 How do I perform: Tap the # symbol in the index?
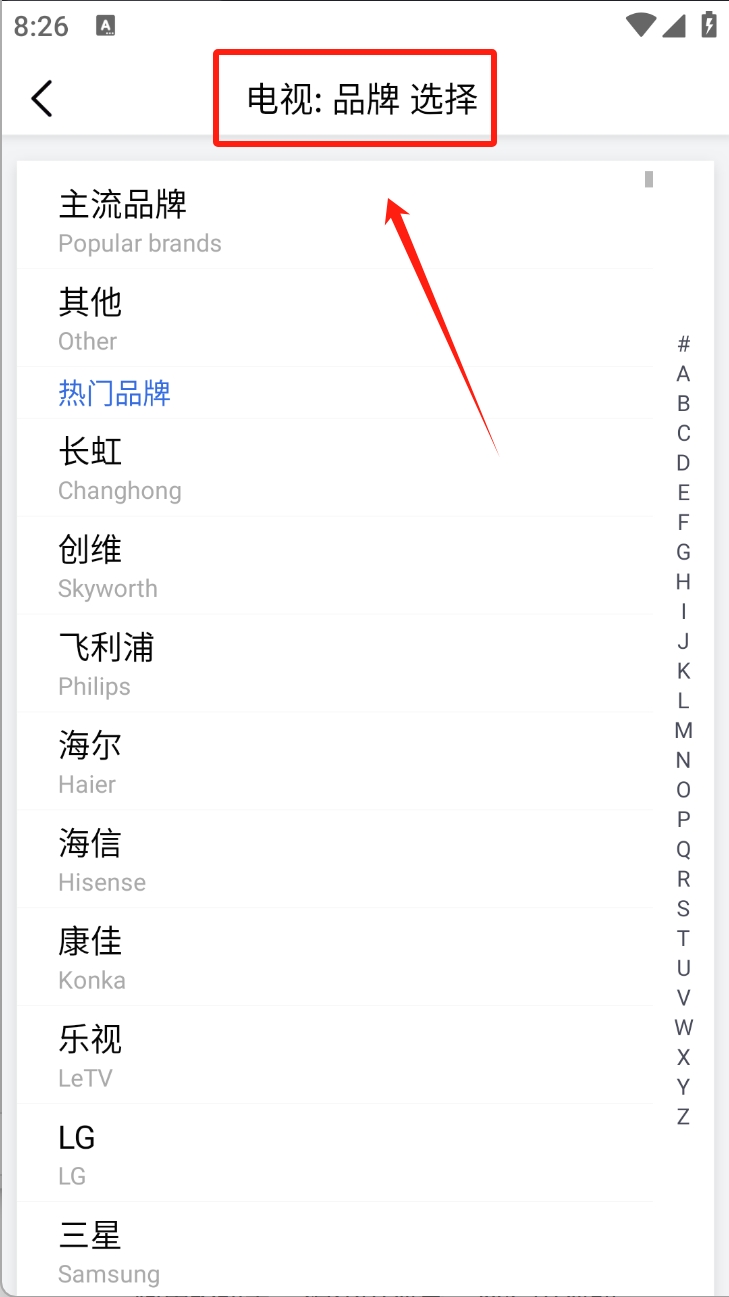tap(683, 344)
